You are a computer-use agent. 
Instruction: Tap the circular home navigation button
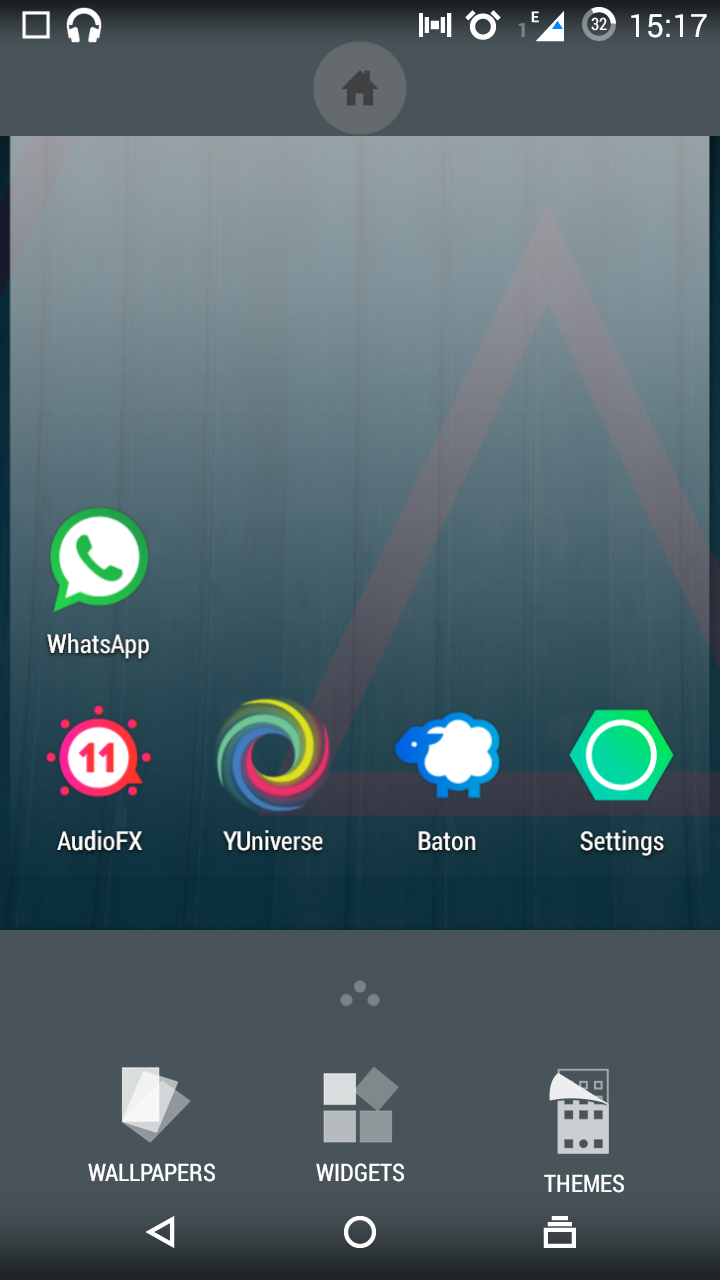[360, 1232]
